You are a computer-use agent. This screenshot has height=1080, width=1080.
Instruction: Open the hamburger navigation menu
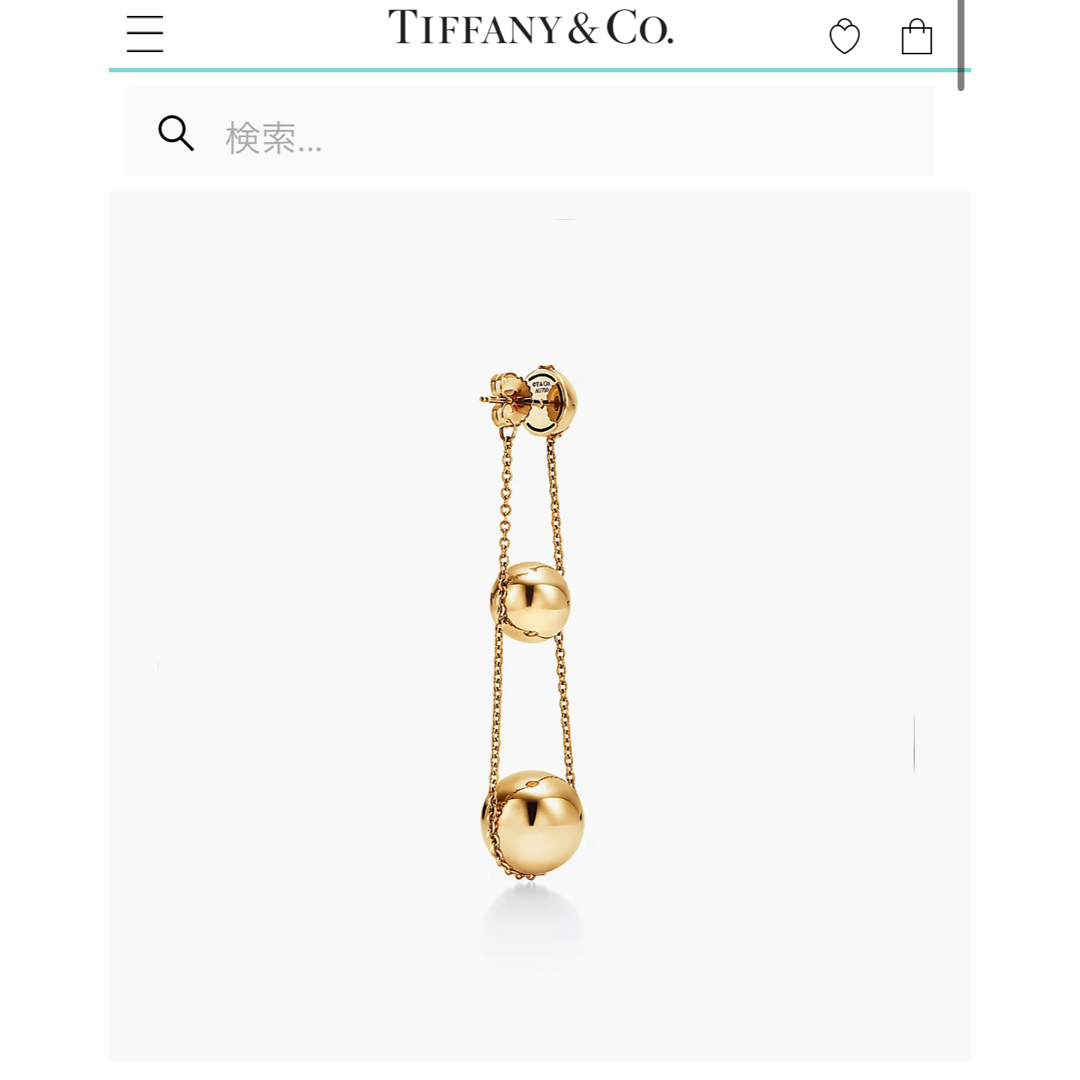click(x=145, y=34)
